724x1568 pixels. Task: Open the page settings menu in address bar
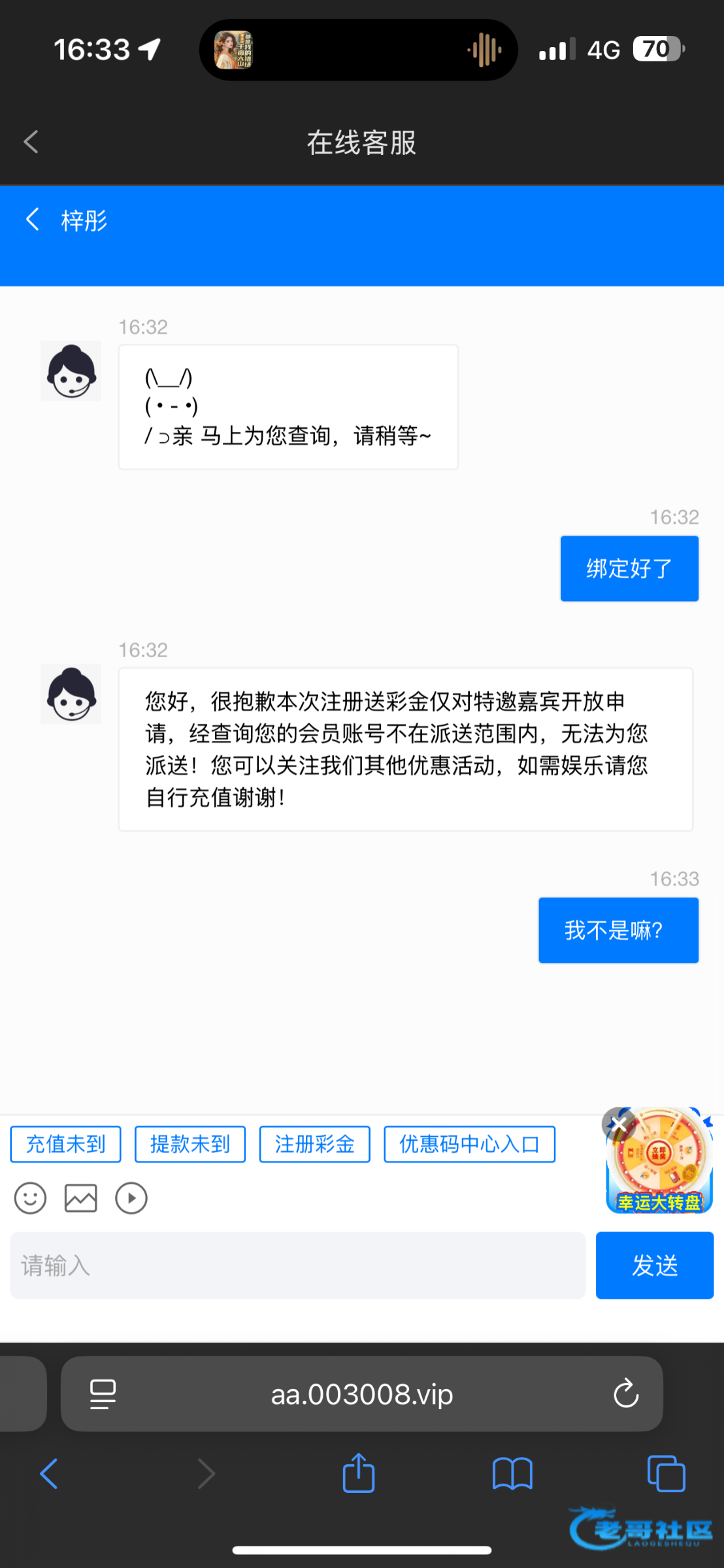pos(103,1394)
